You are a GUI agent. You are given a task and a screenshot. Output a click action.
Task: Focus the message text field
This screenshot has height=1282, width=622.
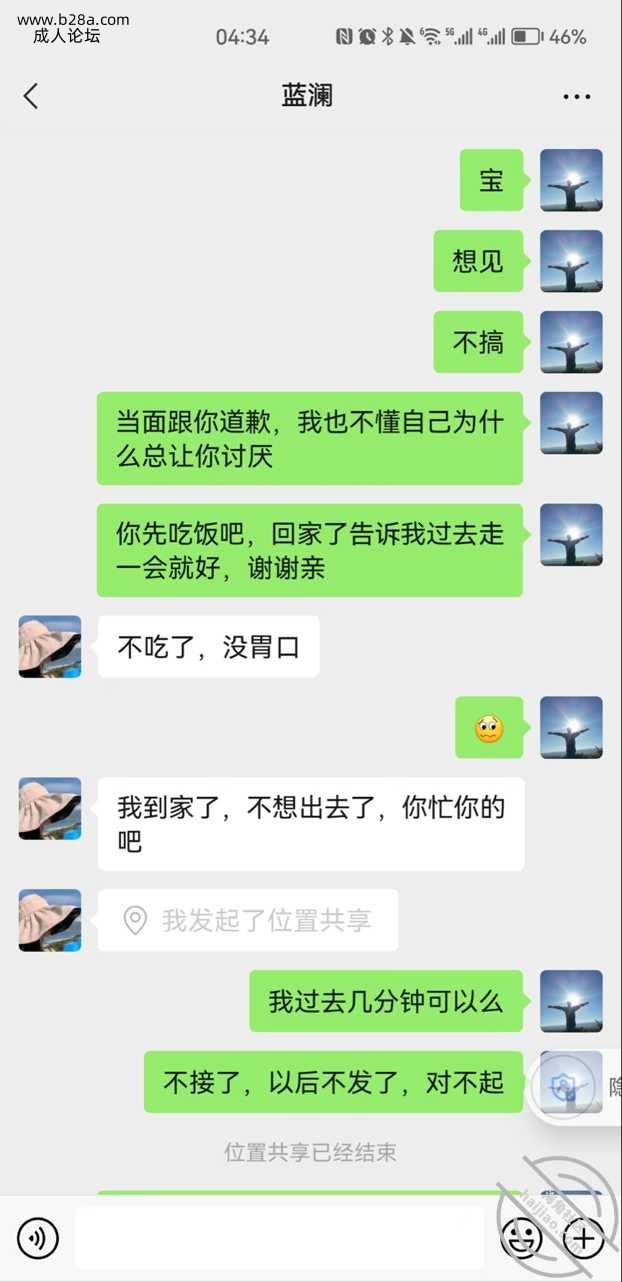click(x=279, y=1238)
